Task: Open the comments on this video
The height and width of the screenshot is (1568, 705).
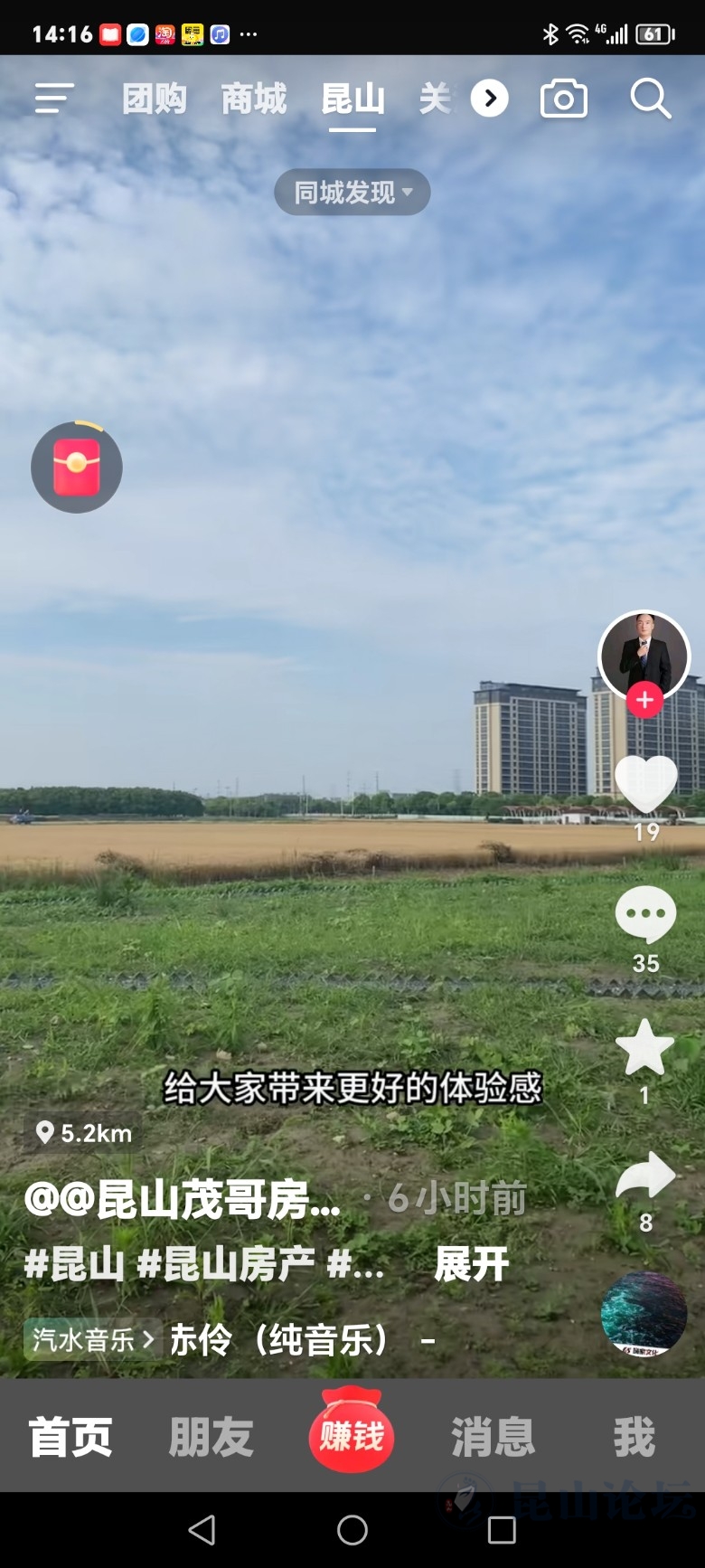Action: (645, 914)
